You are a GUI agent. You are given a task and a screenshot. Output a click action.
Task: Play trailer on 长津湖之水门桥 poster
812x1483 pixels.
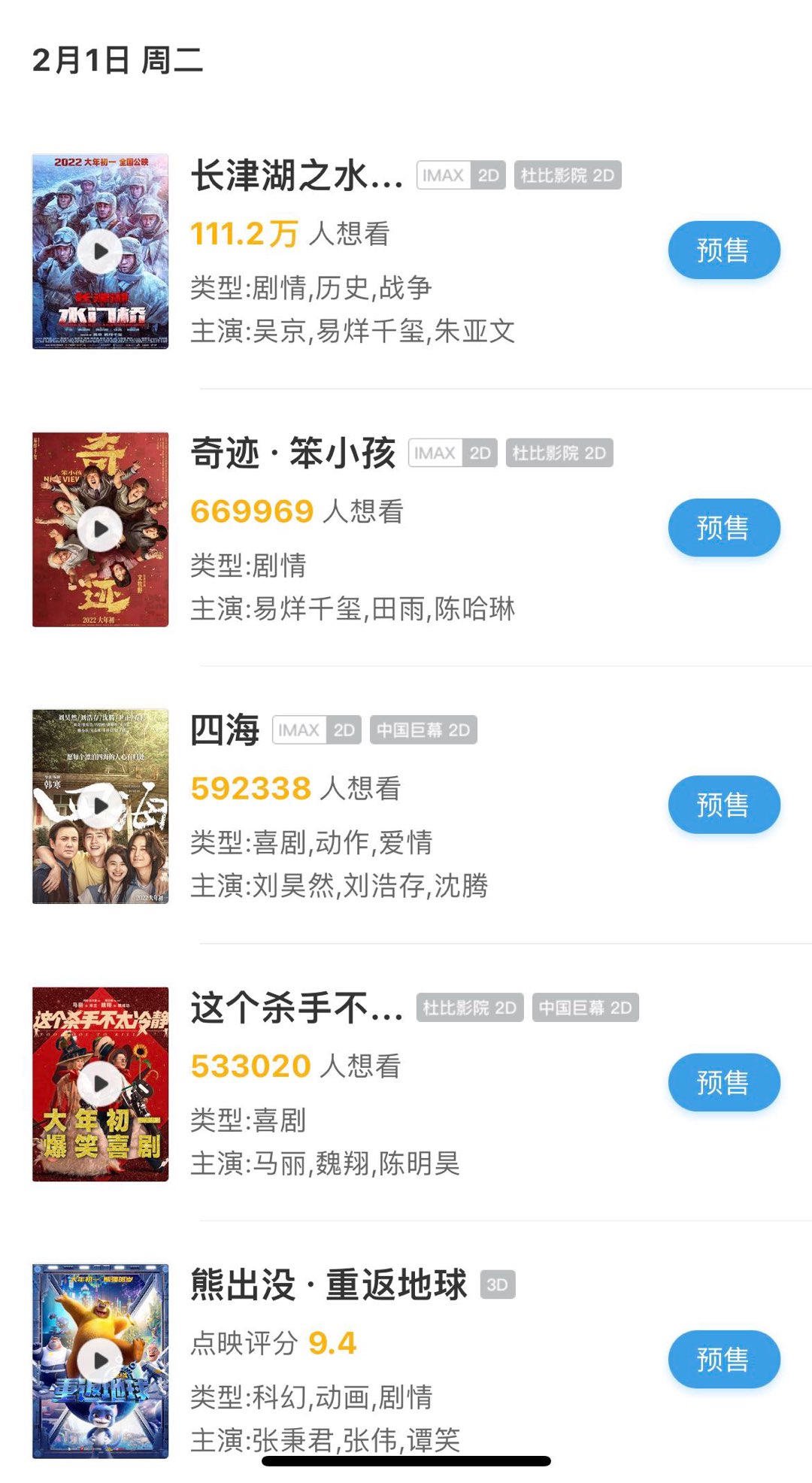(x=100, y=251)
